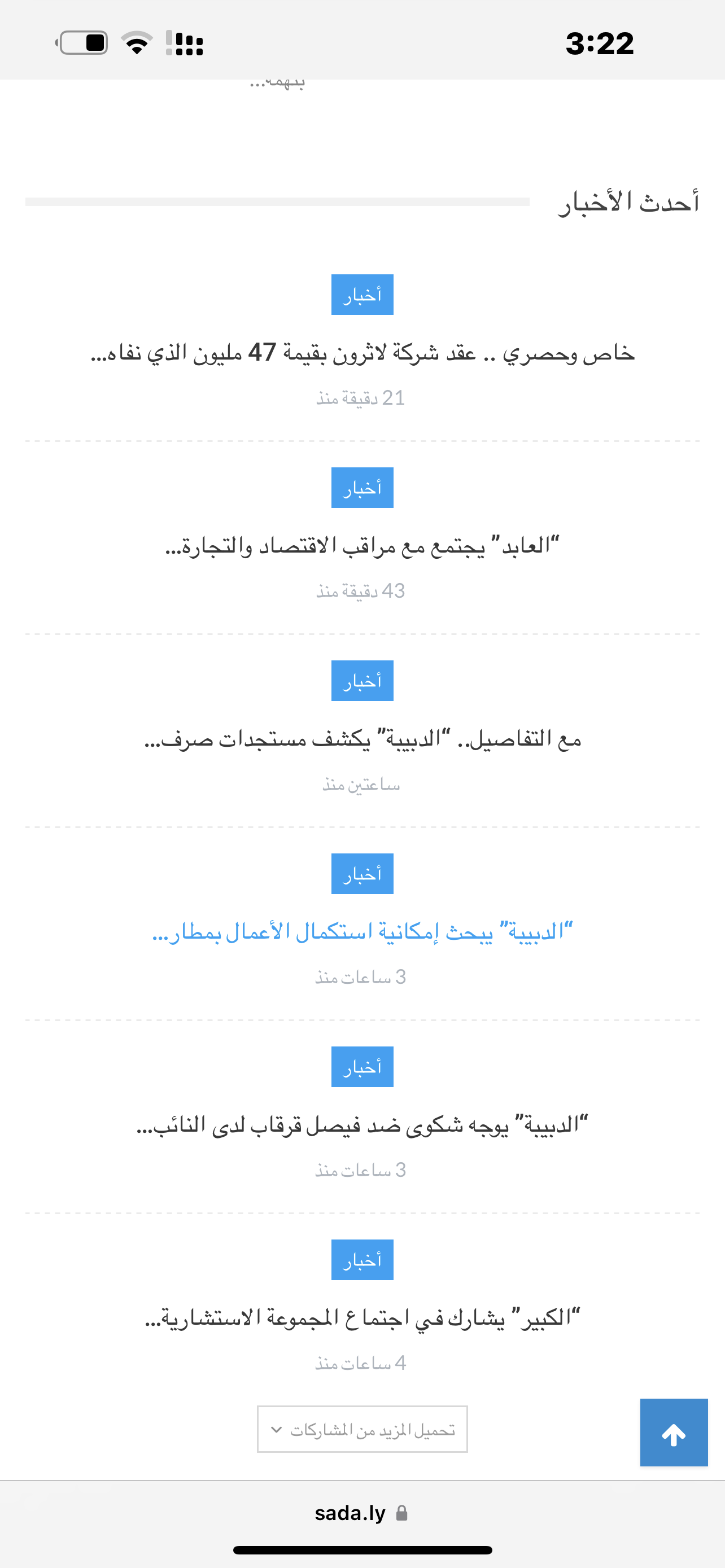Jump back to top with the arrow button
Screen dimensions: 725x1568
point(674,1433)
